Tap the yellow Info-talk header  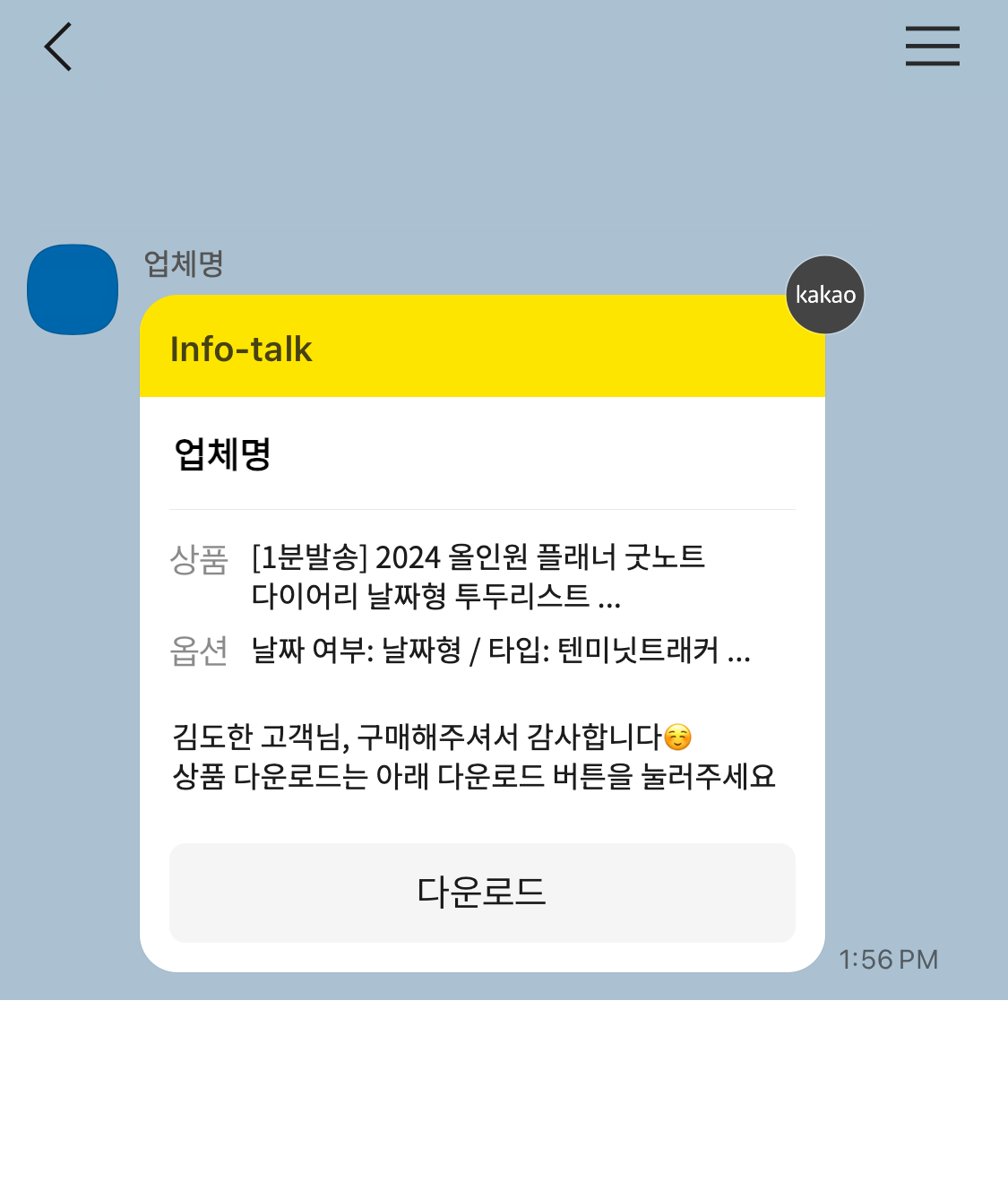pyautogui.click(x=482, y=348)
